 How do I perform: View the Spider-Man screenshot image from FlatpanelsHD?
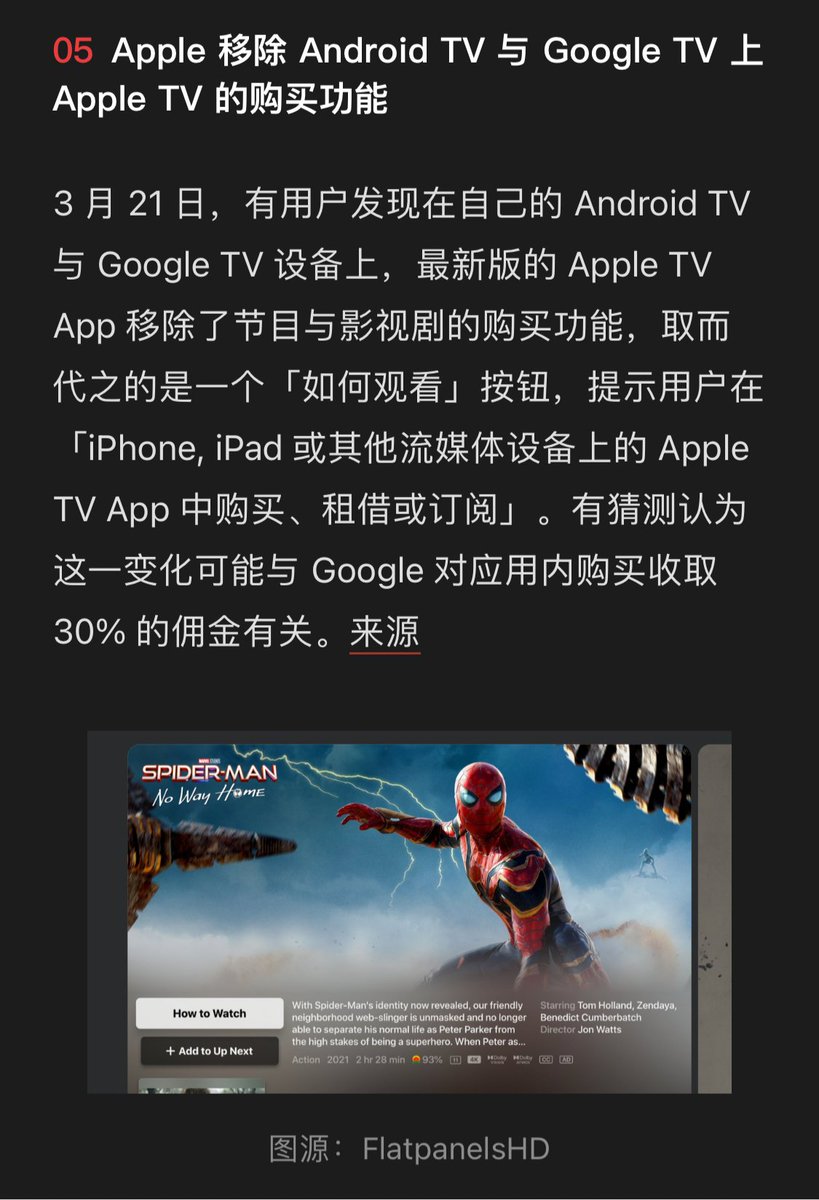click(409, 911)
